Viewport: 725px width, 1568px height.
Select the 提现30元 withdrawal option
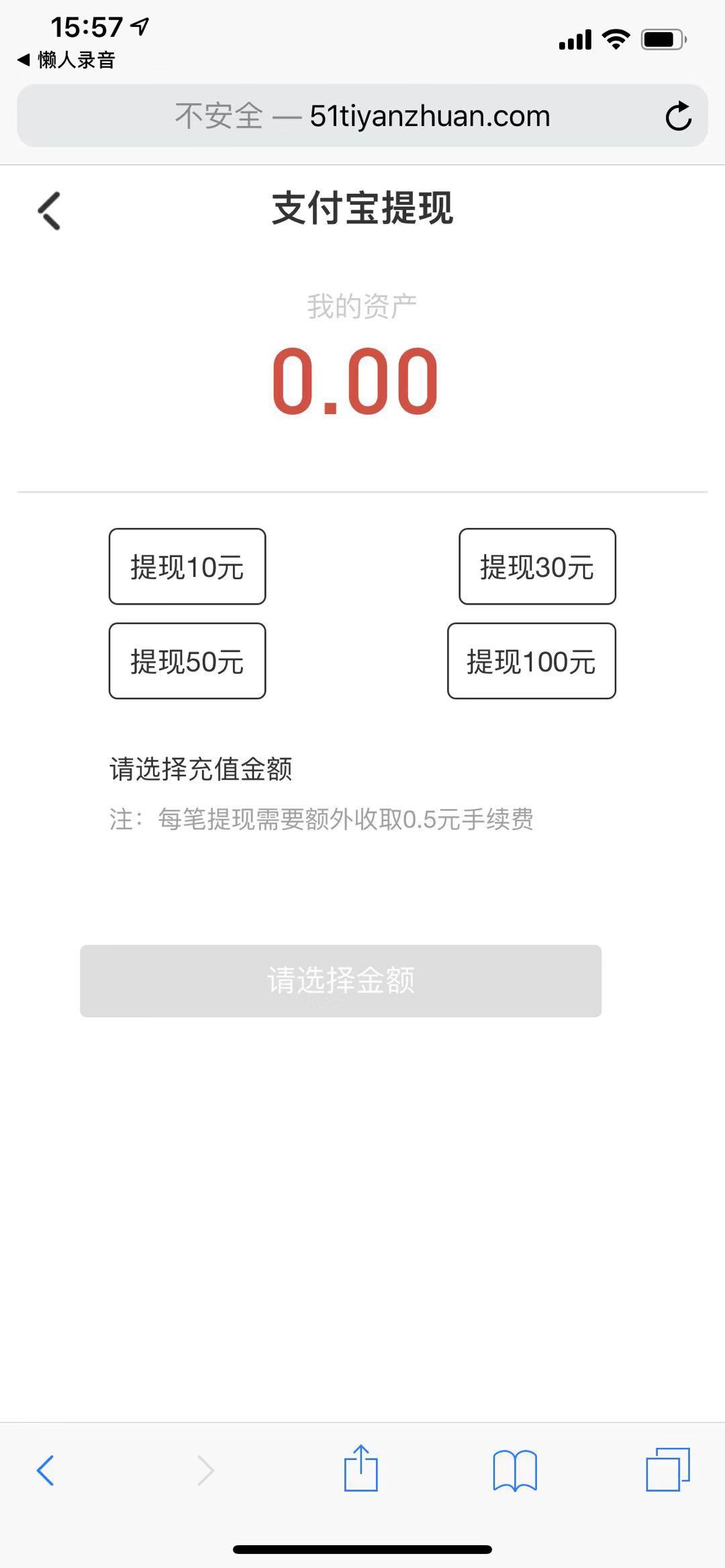click(536, 567)
